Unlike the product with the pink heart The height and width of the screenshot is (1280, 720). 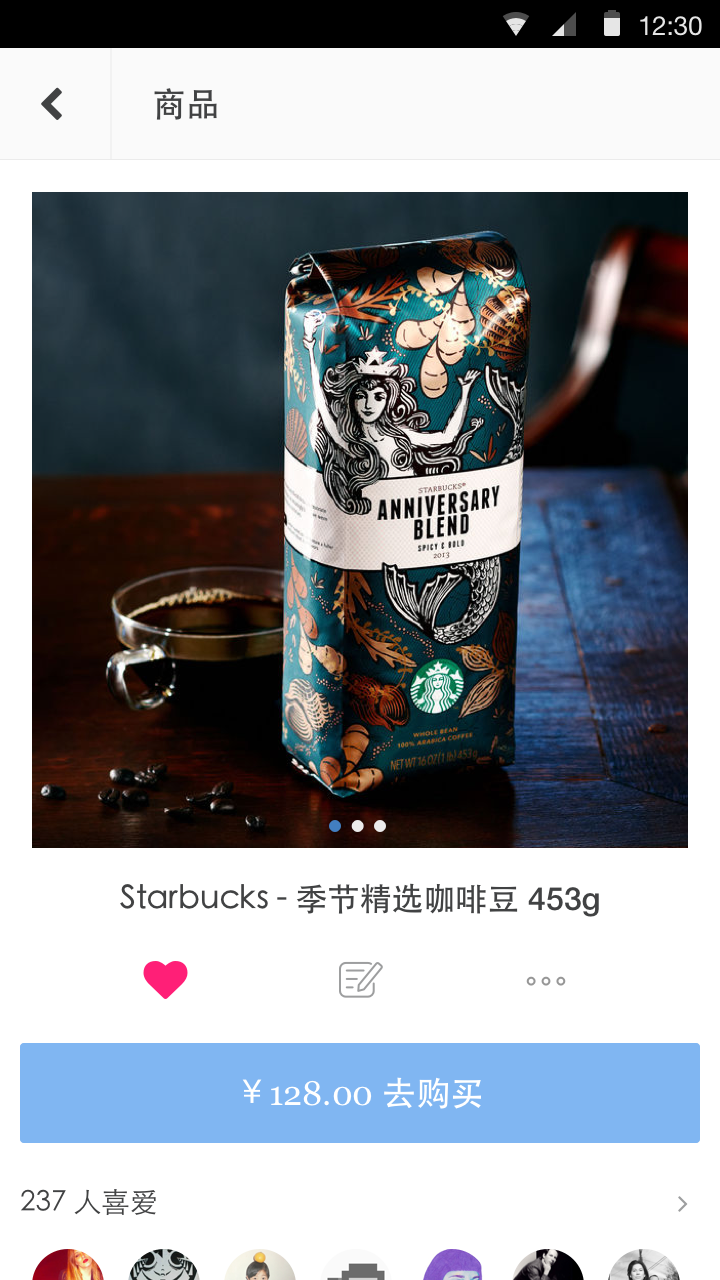click(x=165, y=980)
